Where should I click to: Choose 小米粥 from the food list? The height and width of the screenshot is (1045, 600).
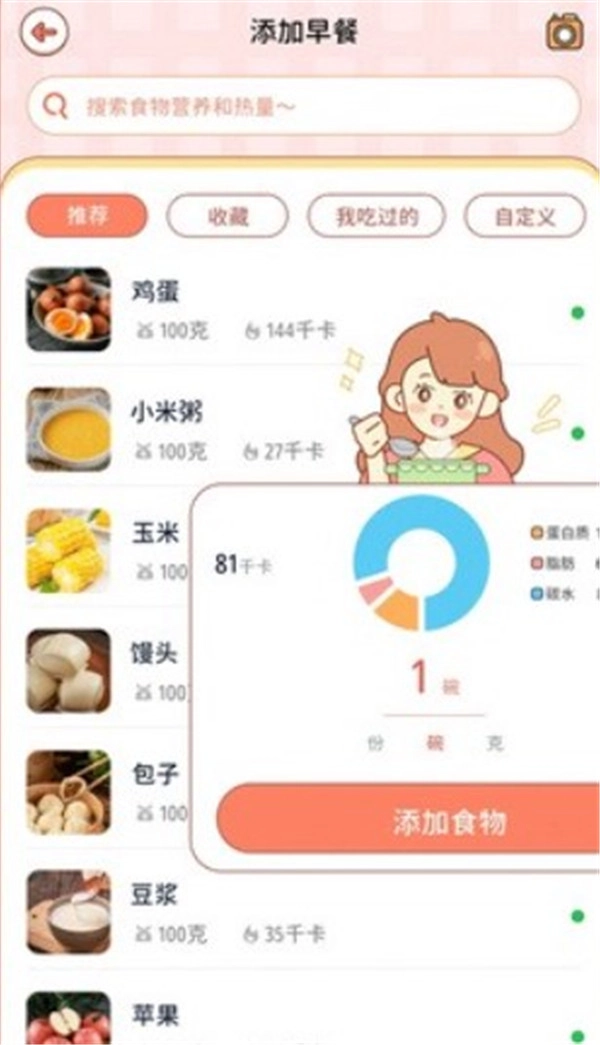[166, 412]
